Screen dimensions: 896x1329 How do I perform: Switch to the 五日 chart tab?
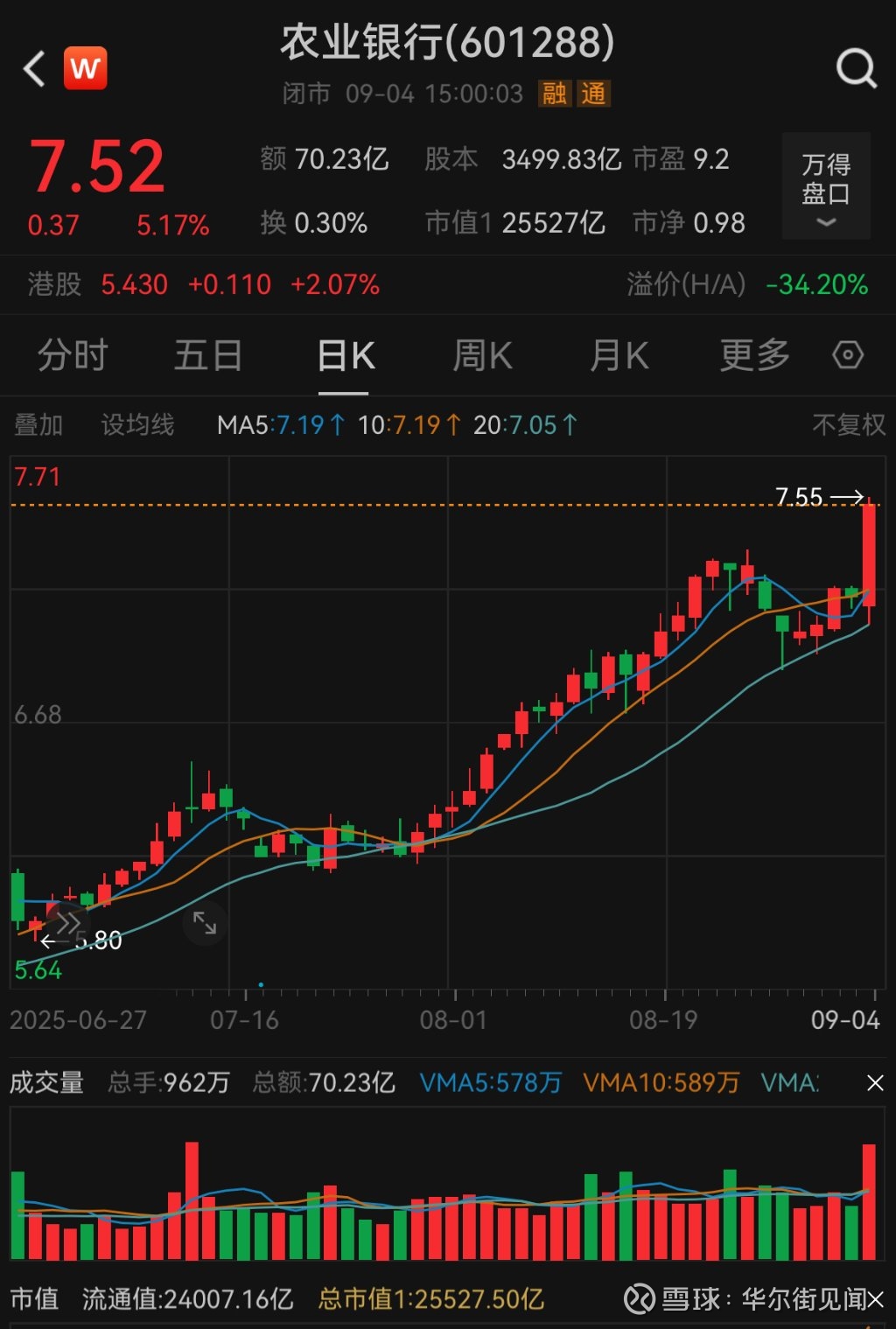[x=208, y=356]
